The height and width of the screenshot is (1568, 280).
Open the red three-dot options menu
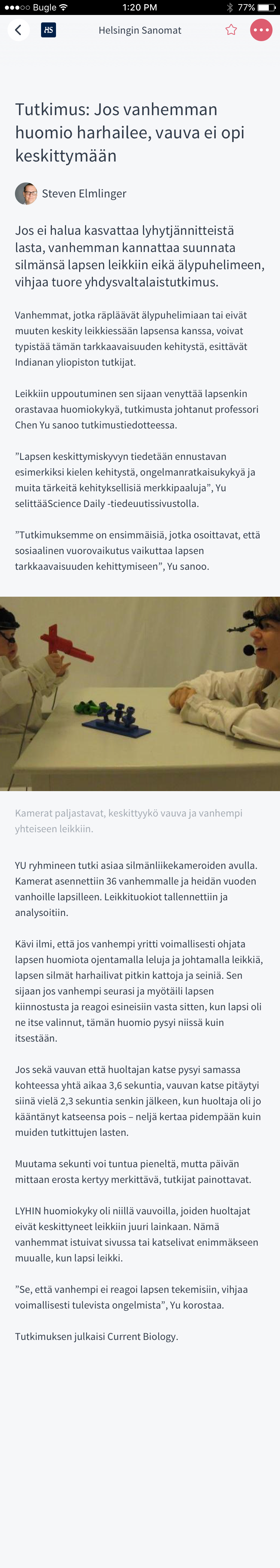coord(261,30)
